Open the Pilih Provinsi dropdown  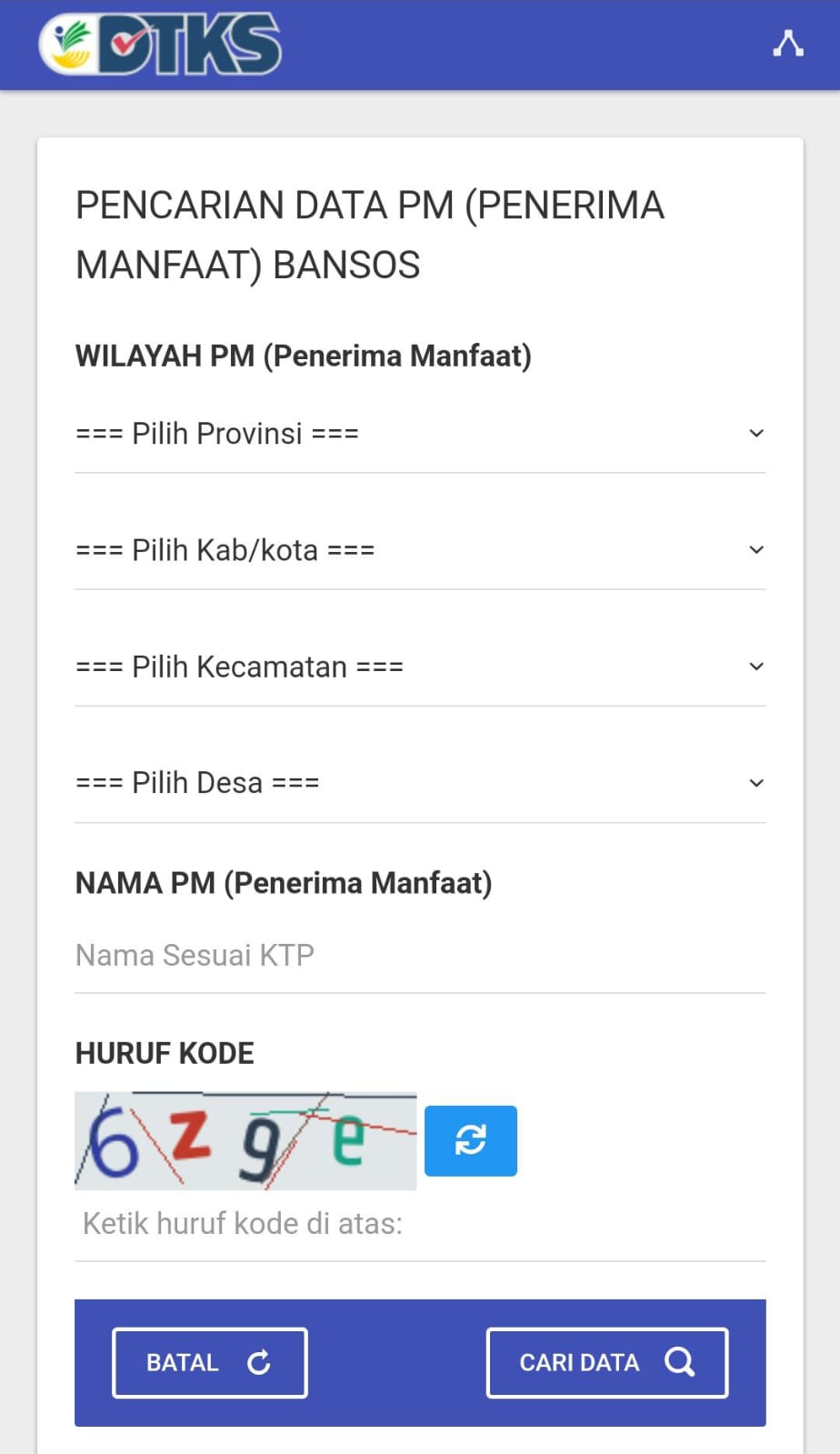pyautogui.click(x=418, y=433)
